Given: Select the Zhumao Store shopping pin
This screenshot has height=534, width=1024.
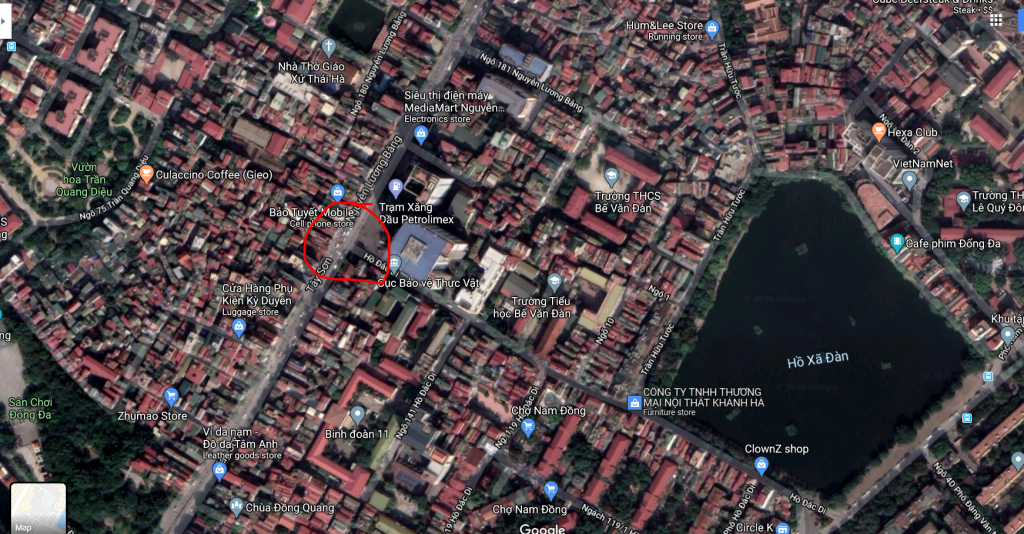Looking at the screenshot, I should [171, 397].
